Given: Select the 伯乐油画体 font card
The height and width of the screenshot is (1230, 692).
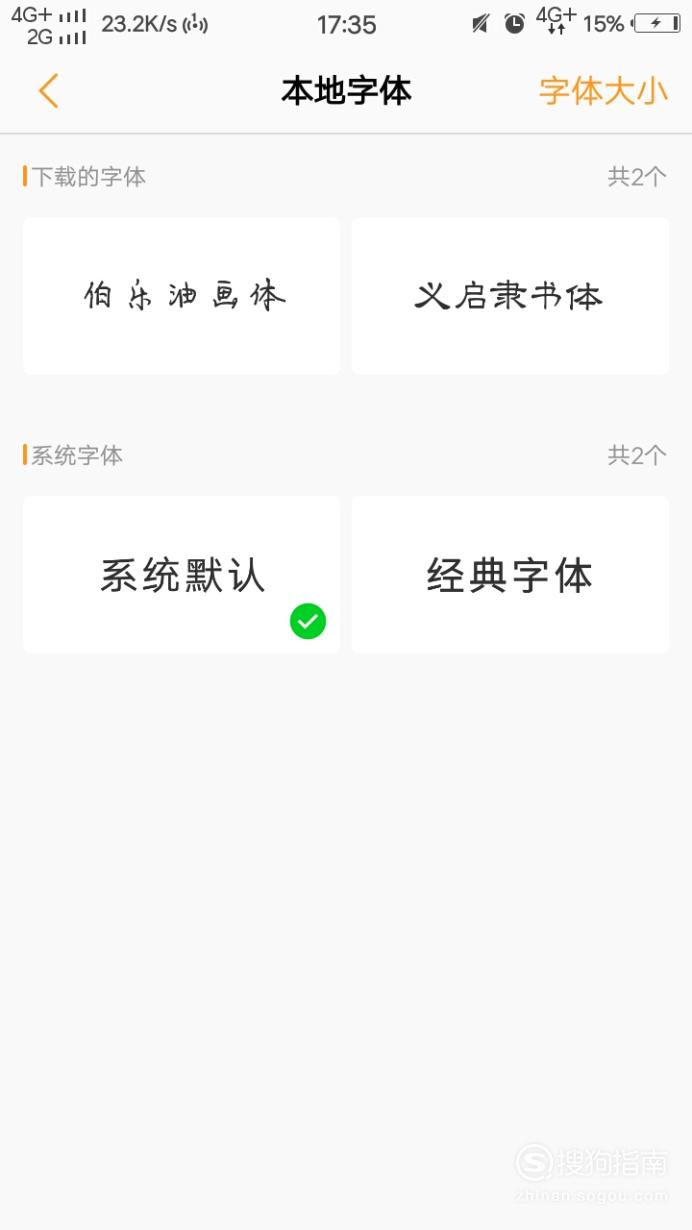Looking at the screenshot, I should pos(181,296).
